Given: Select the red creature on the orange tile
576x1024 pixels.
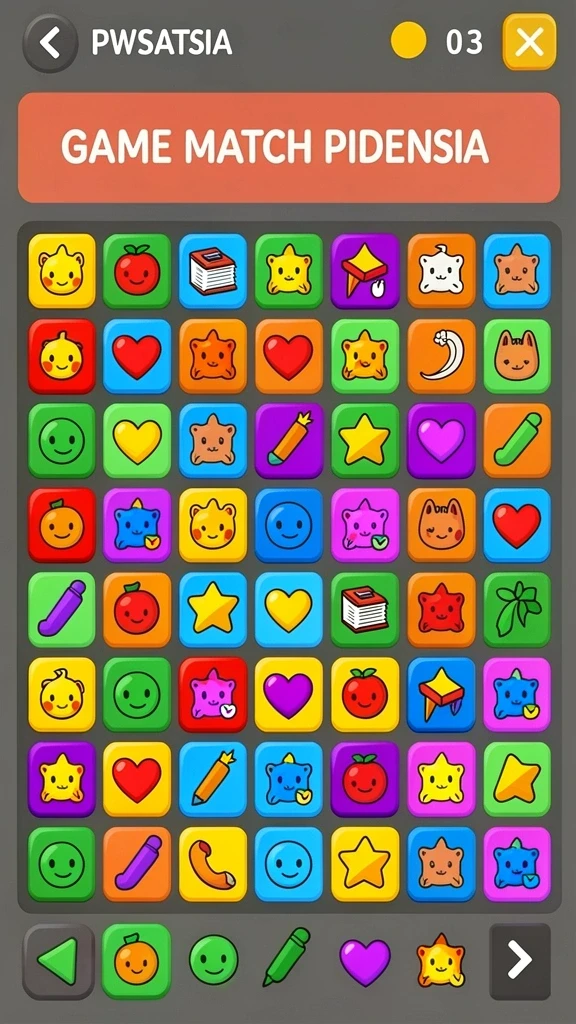Looking at the screenshot, I should pos(442,610).
